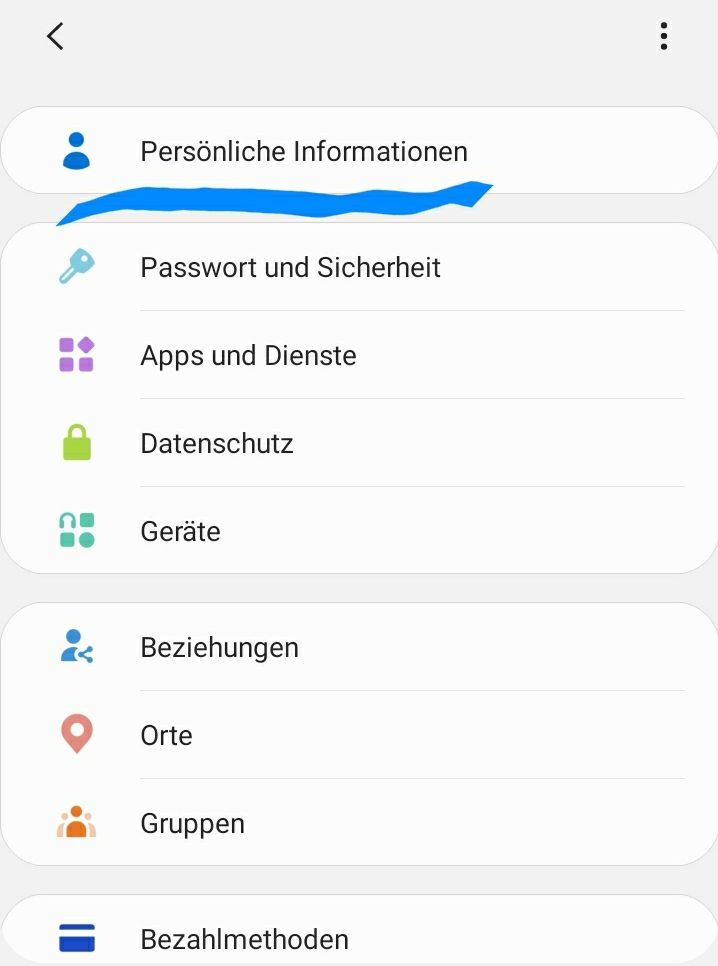Open Persönliche Informationen
The height and width of the screenshot is (966, 718).
(304, 151)
